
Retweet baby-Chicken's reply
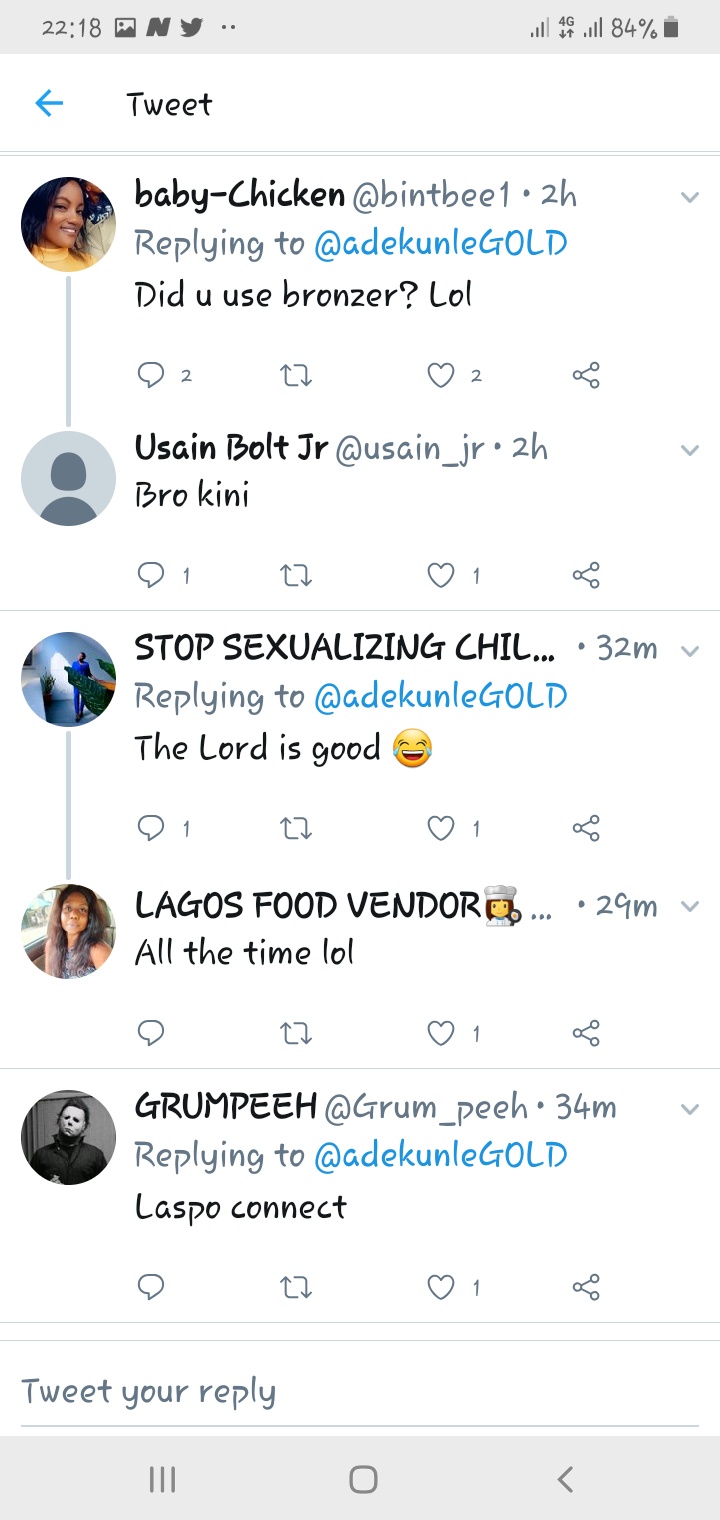tap(296, 375)
